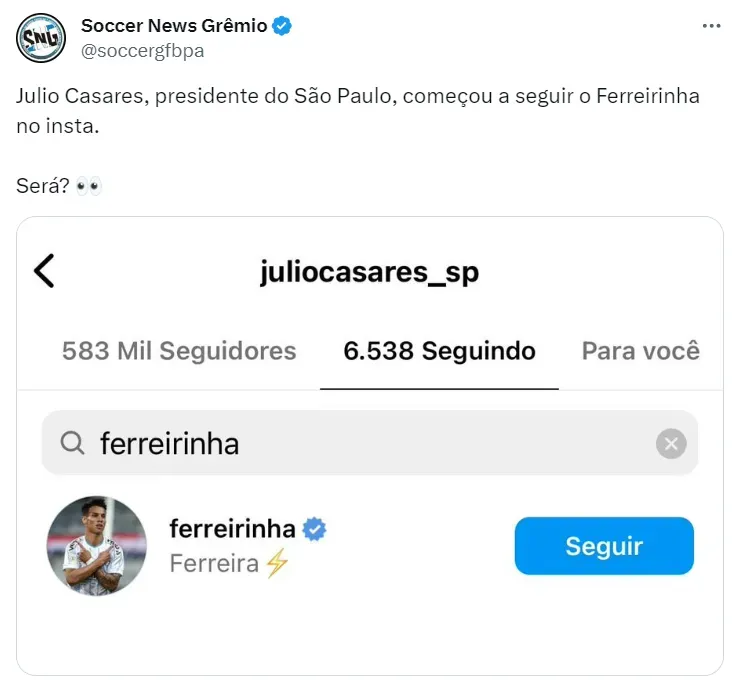Viewport: 736px width, 684px height.
Task: Visit the @soccergfbpa account name link
Action: (x=143, y=51)
